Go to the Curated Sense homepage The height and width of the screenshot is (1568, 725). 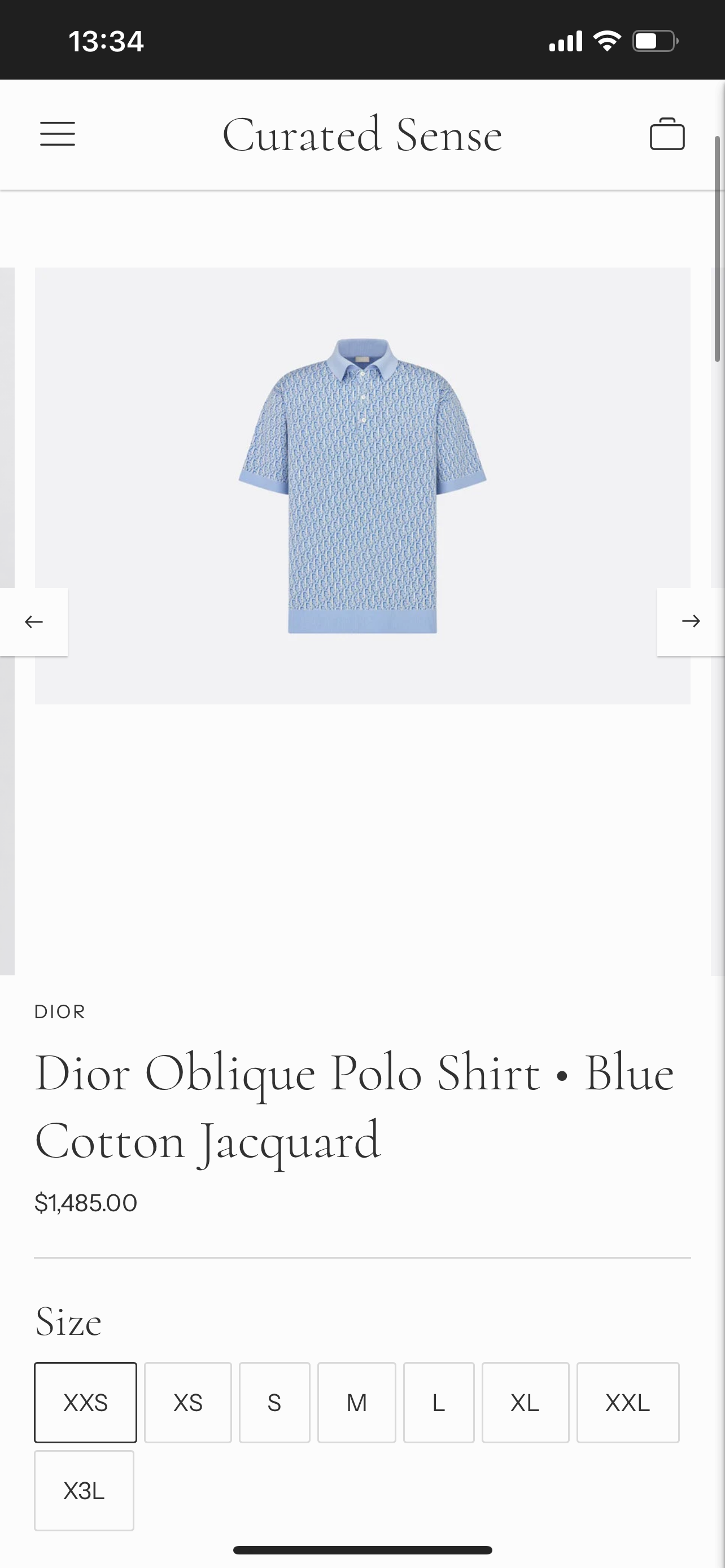[x=362, y=134]
